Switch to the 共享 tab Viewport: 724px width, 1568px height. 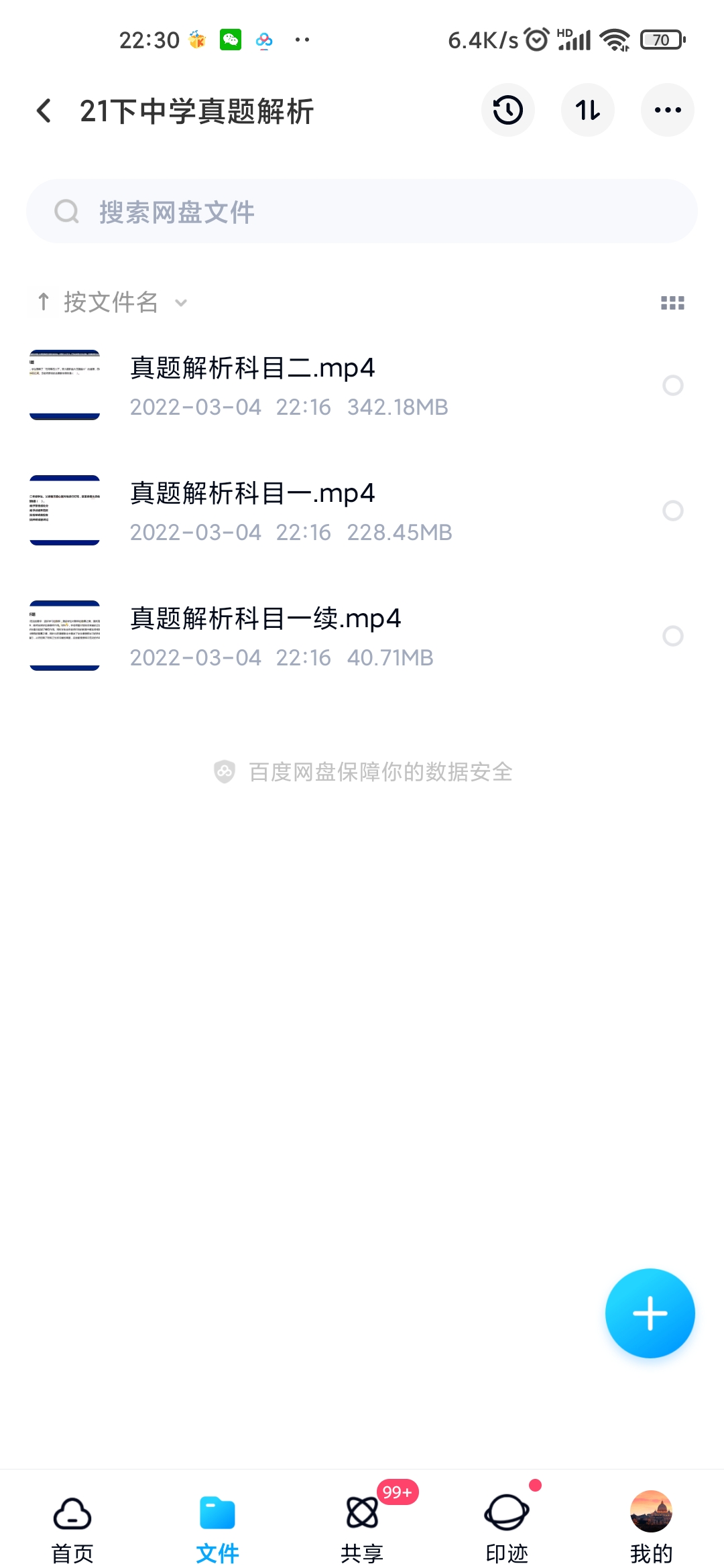coord(362,1523)
